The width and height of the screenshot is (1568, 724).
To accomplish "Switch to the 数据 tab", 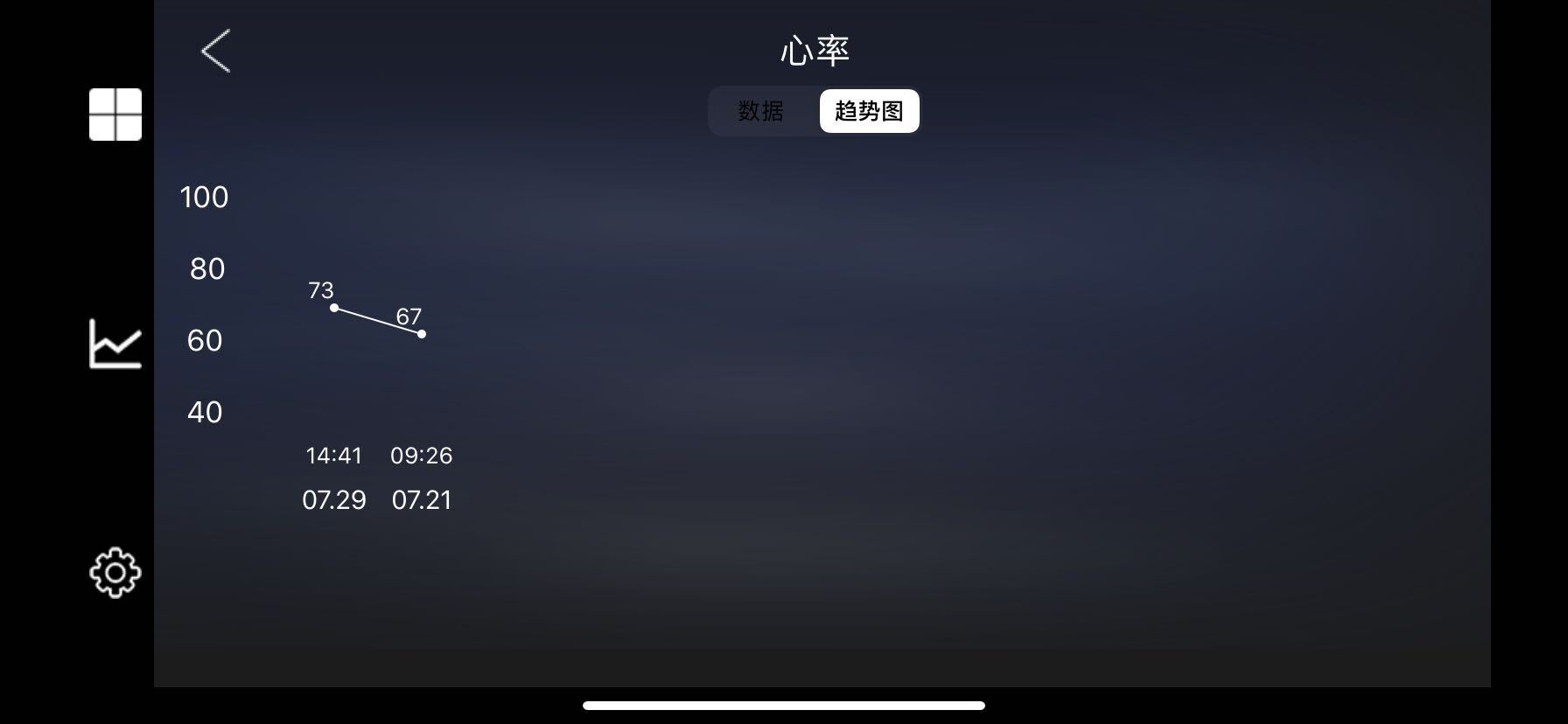I will [760, 111].
